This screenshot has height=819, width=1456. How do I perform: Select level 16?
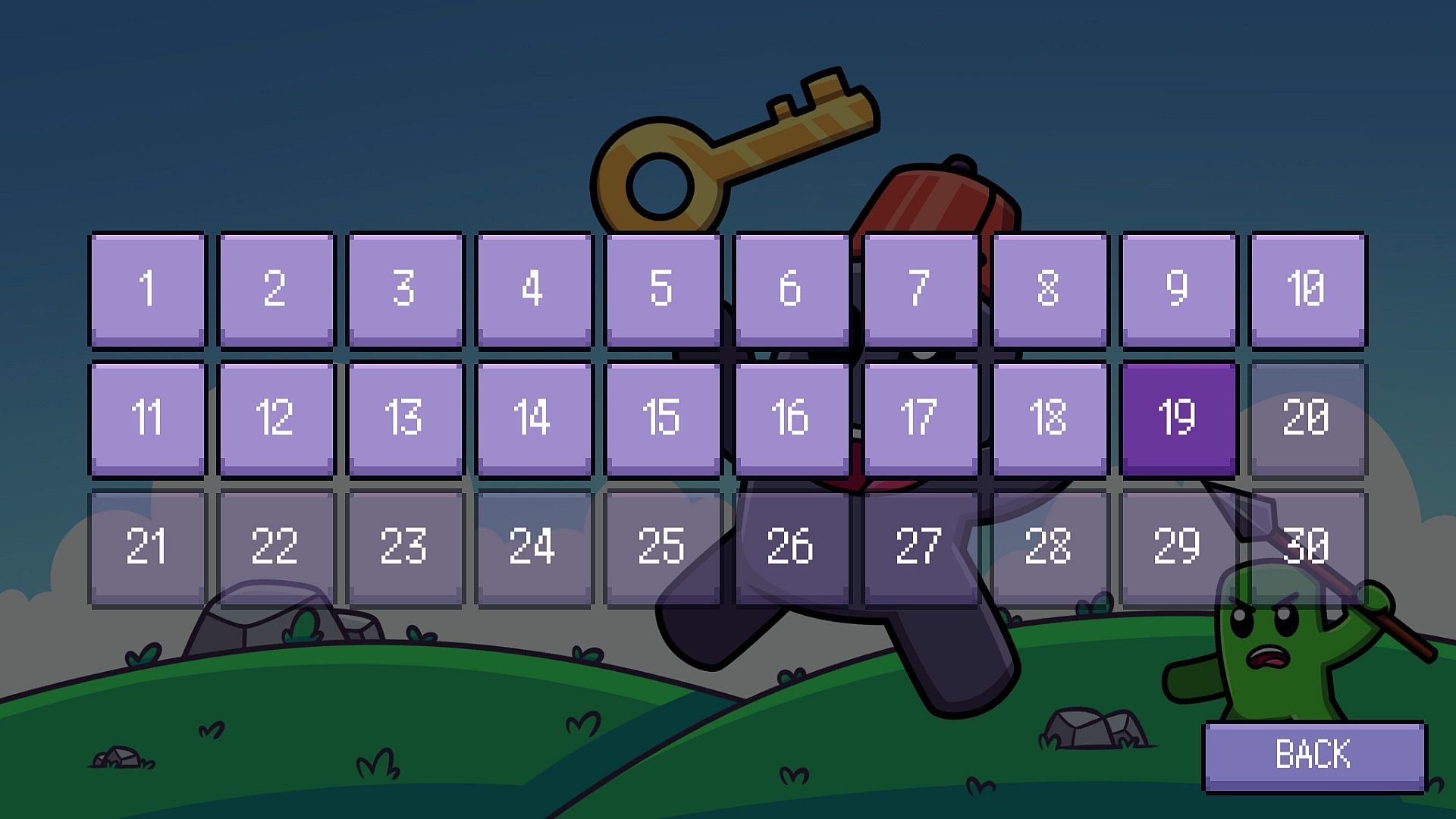(792, 419)
